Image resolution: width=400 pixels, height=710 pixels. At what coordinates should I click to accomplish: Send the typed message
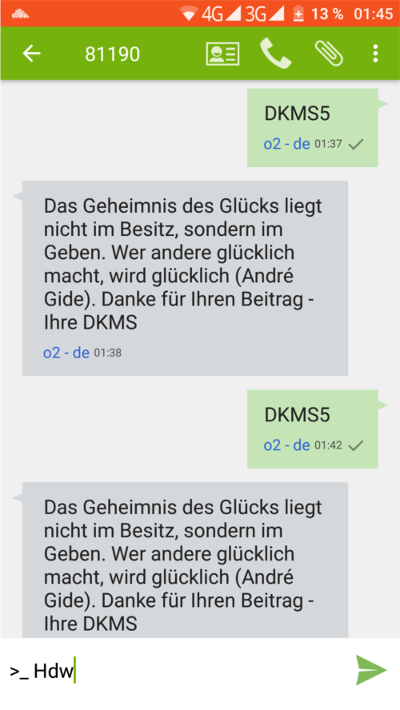point(371,670)
